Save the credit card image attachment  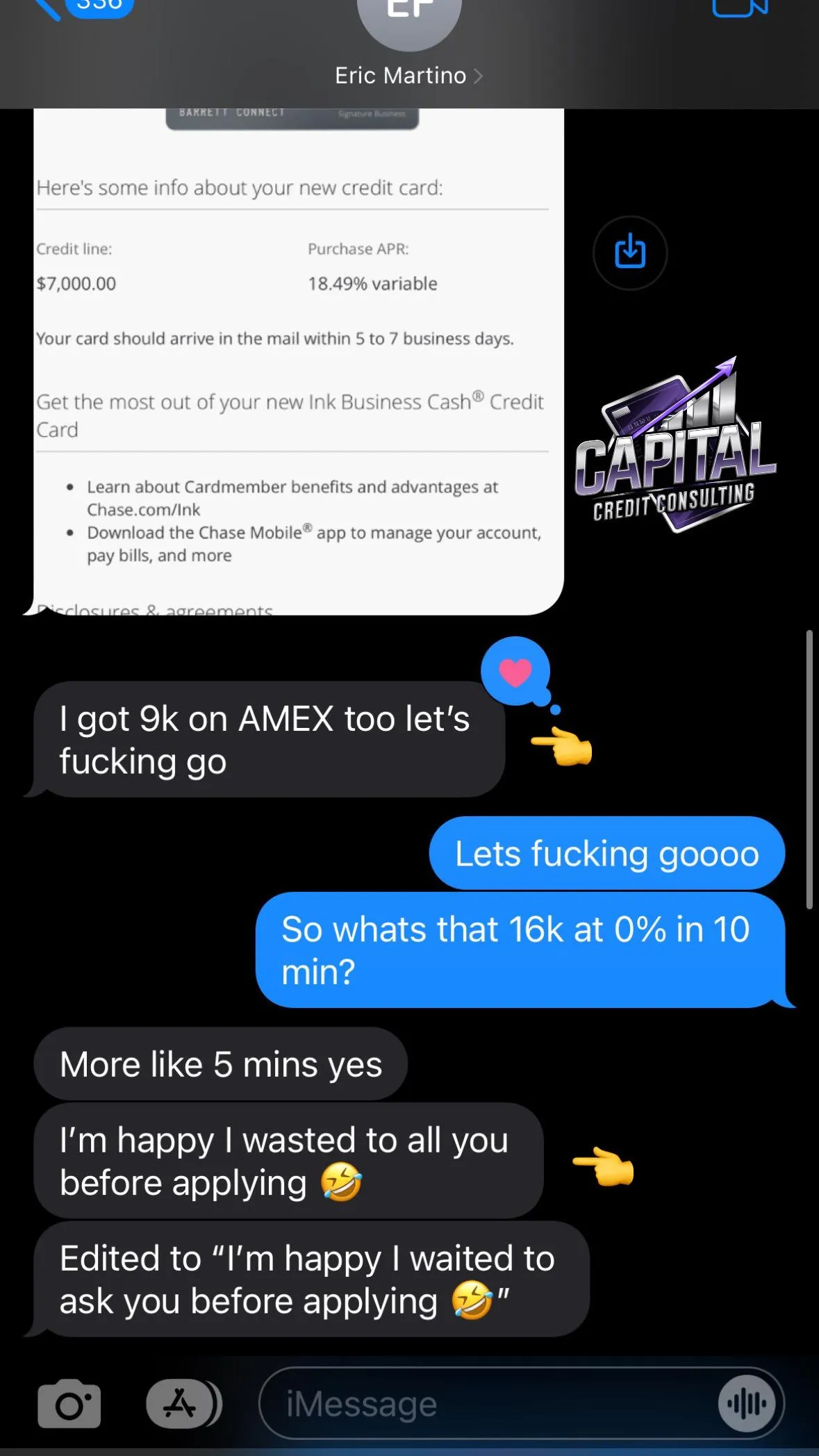[x=630, y=253]
